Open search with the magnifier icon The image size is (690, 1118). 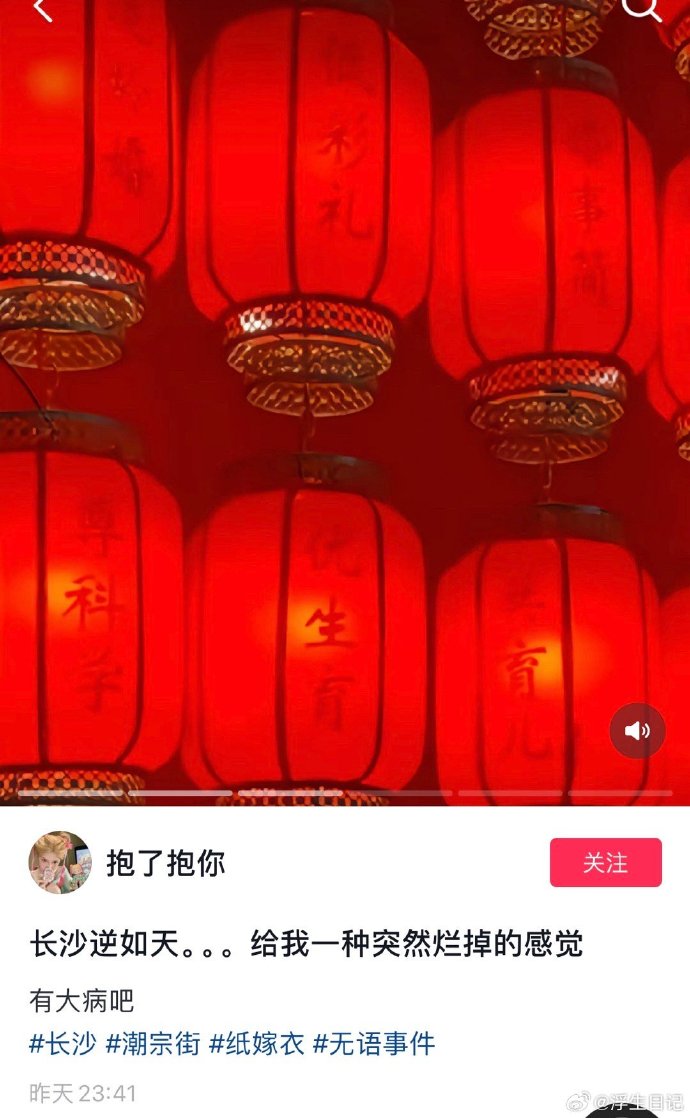641,9
